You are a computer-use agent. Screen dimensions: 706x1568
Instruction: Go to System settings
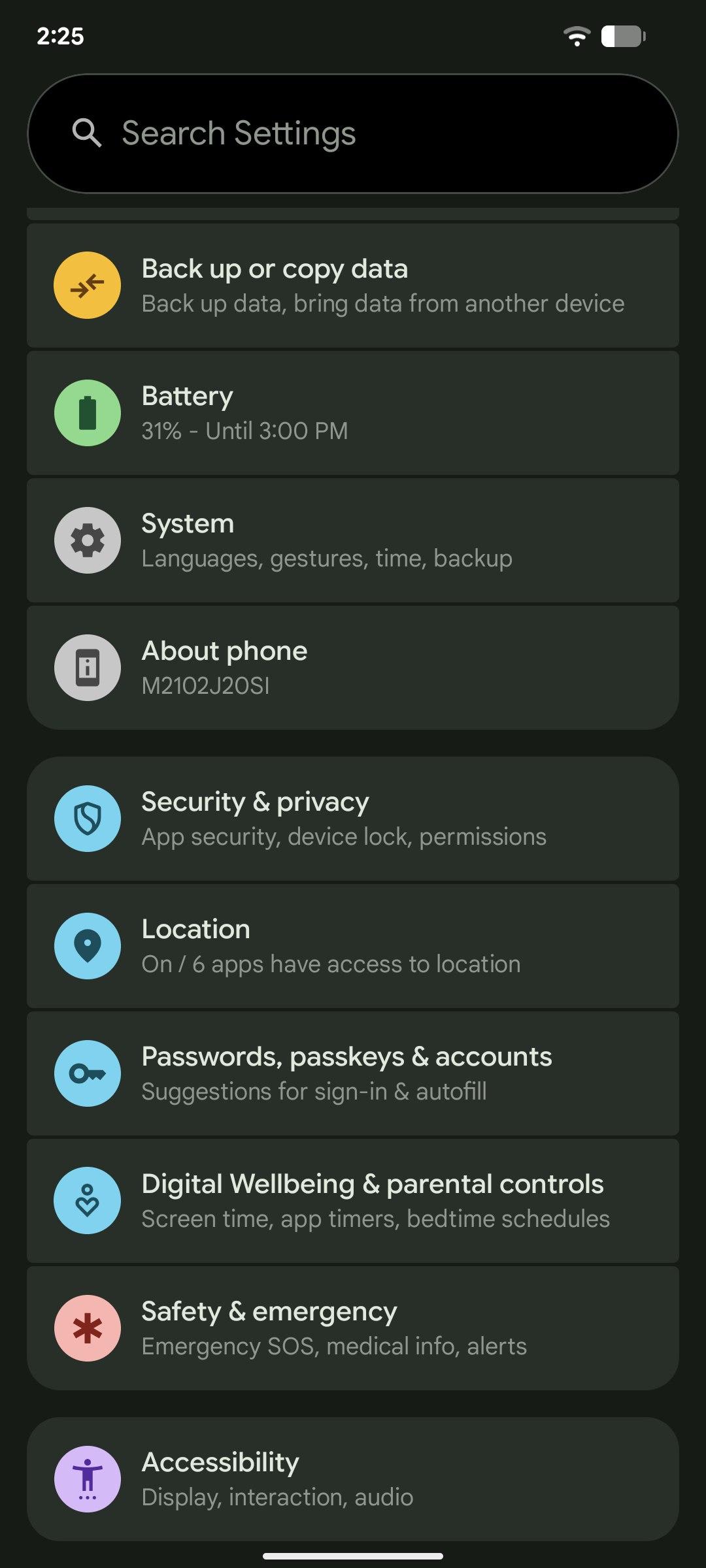(x=353, y=540)
